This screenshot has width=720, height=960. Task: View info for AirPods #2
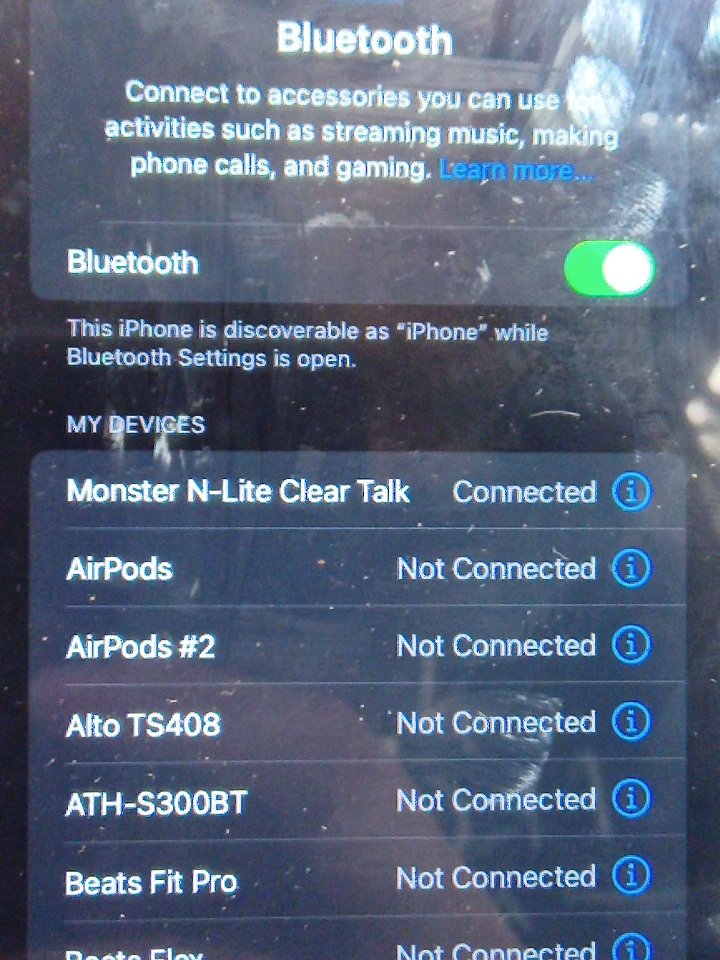pos(631,645)
